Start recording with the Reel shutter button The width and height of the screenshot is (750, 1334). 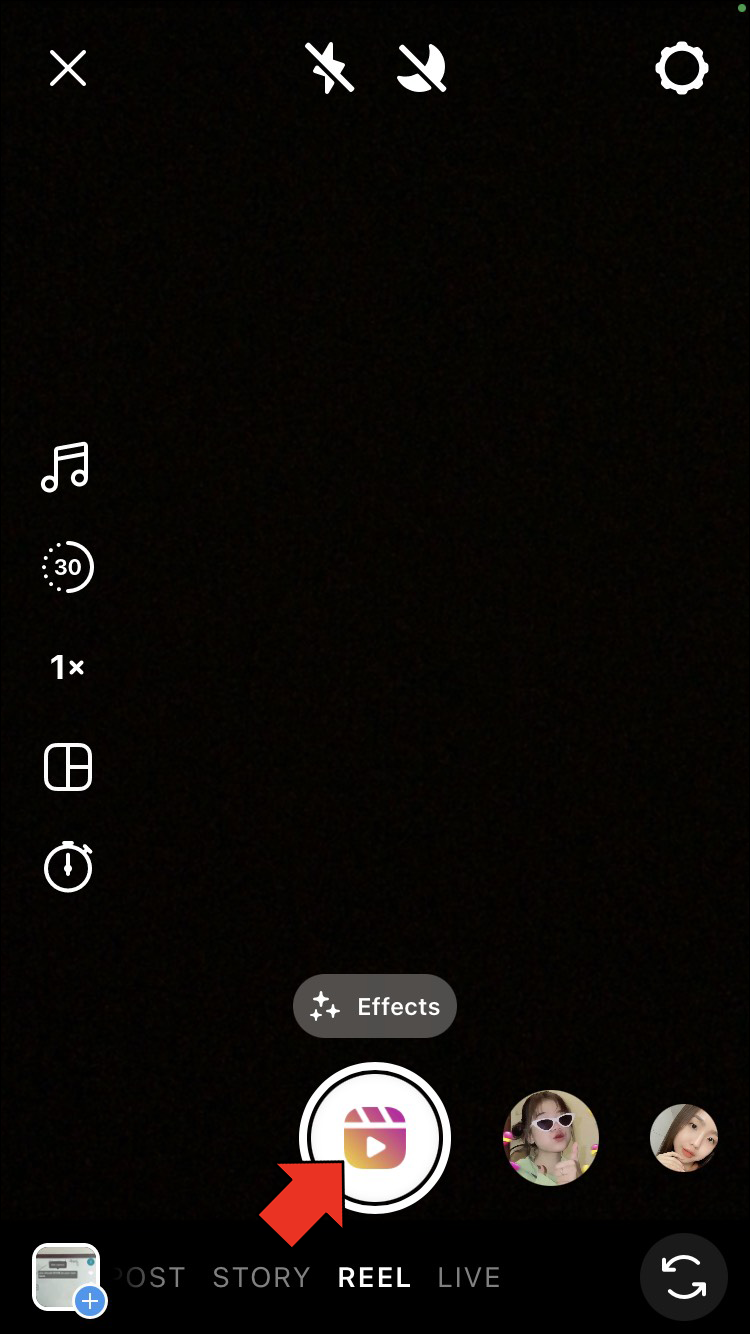375,1138
